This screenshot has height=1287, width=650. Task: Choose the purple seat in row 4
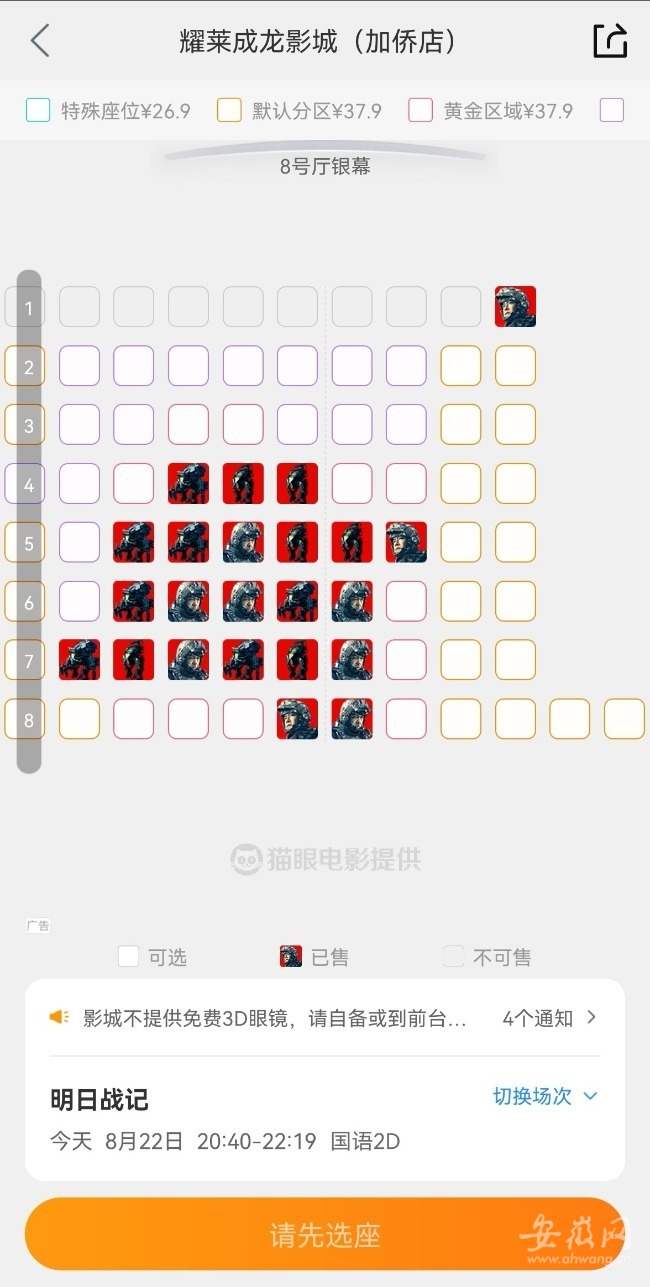tap(79, 484)
